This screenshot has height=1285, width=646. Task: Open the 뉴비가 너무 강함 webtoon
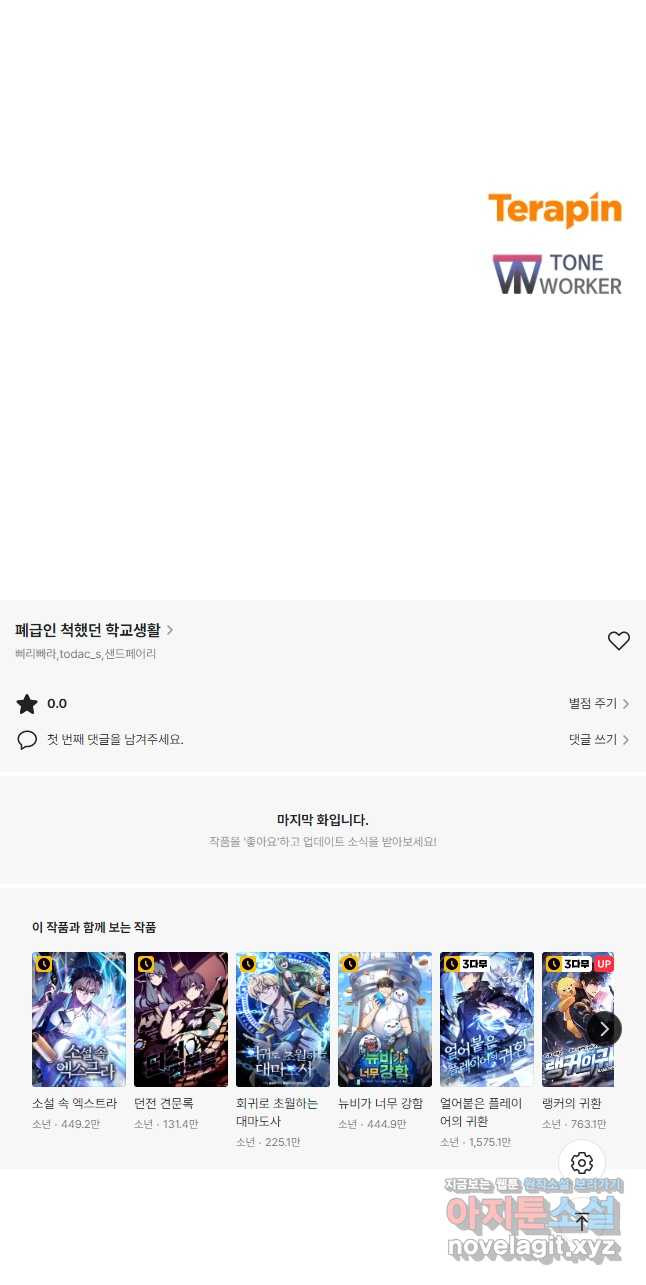385,1019
